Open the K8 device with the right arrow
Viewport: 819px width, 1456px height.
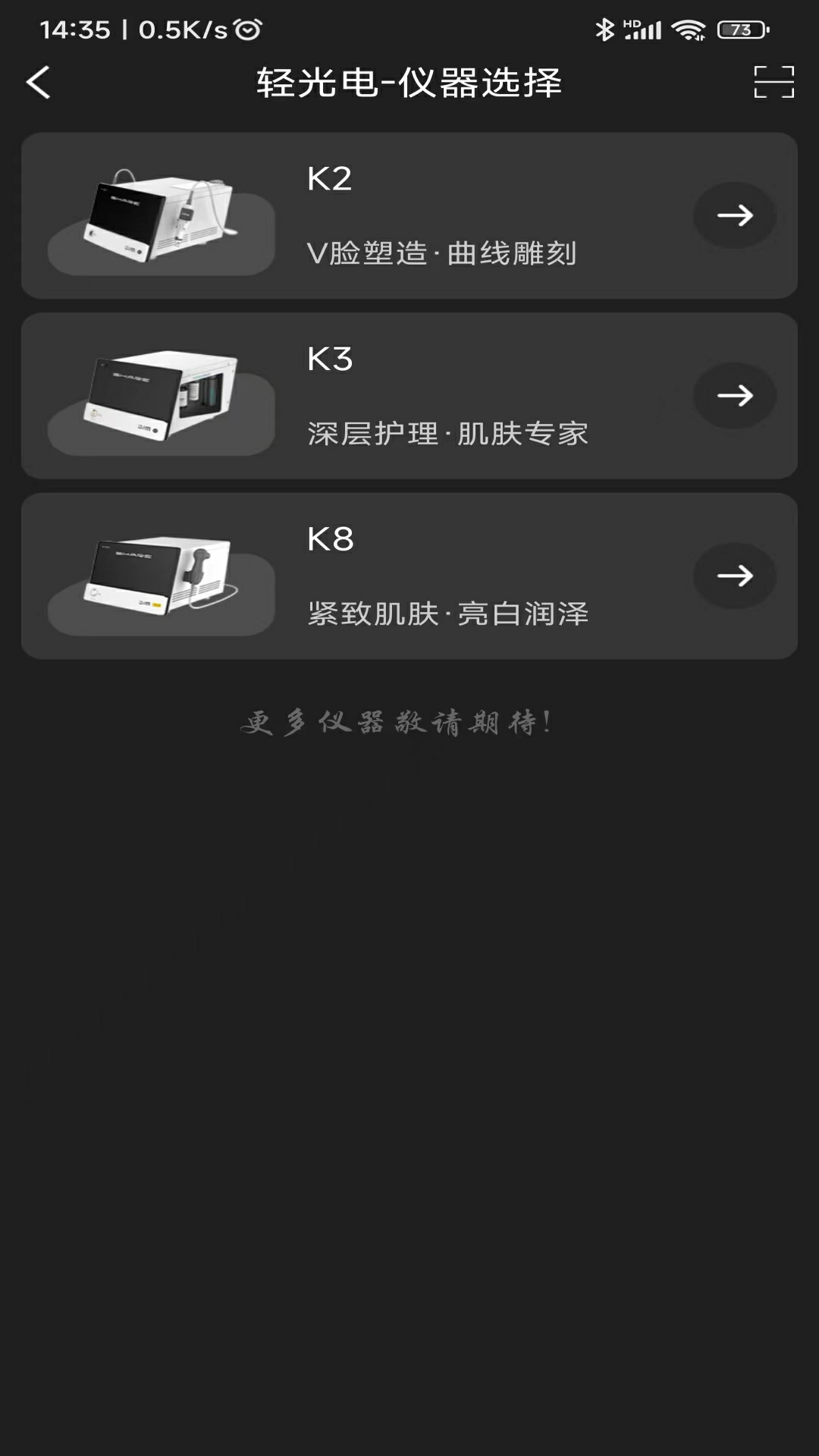[733, 576]
